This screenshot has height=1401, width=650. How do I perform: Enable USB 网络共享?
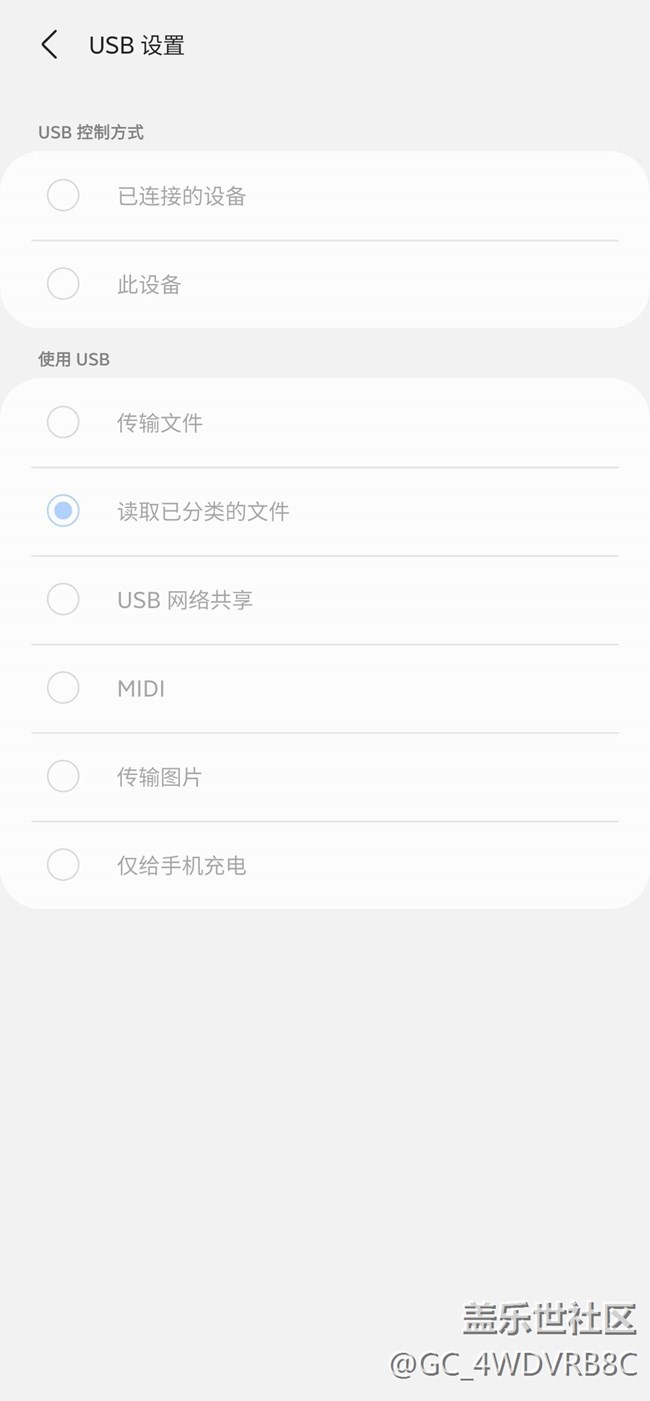63,599
